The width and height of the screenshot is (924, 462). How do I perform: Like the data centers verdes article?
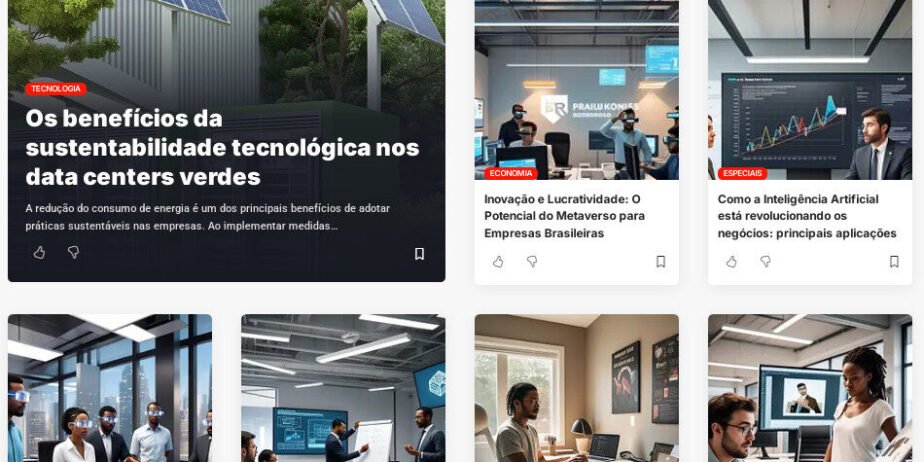(39, 253)
